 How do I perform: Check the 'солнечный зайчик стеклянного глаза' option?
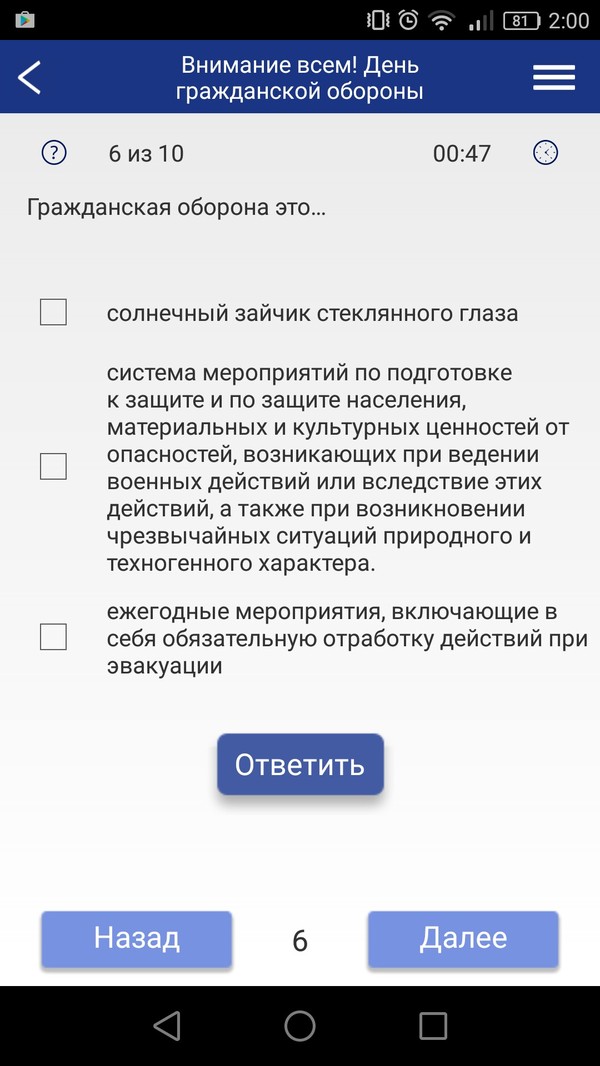tap(53, 312)
